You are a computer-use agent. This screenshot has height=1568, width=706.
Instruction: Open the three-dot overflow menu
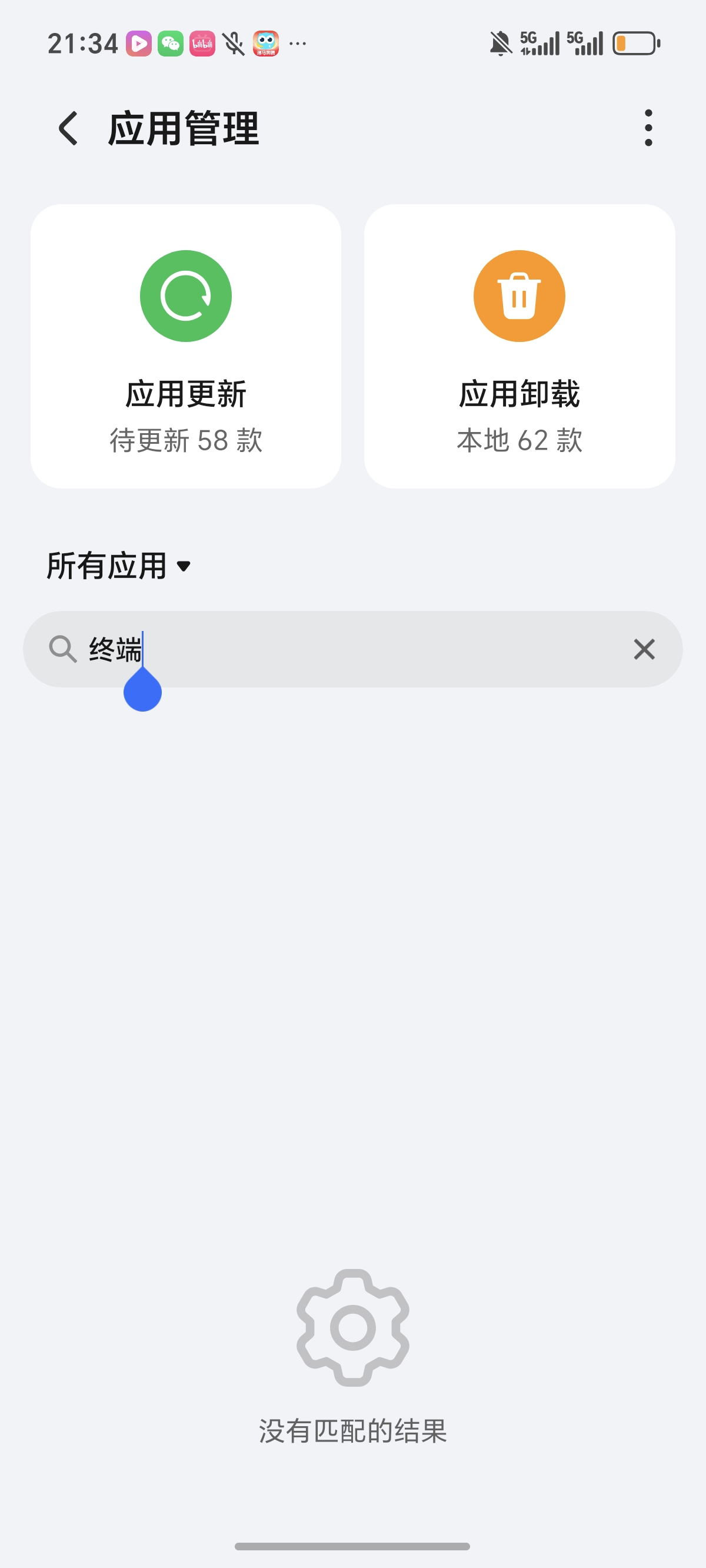[x=648, y=128]
